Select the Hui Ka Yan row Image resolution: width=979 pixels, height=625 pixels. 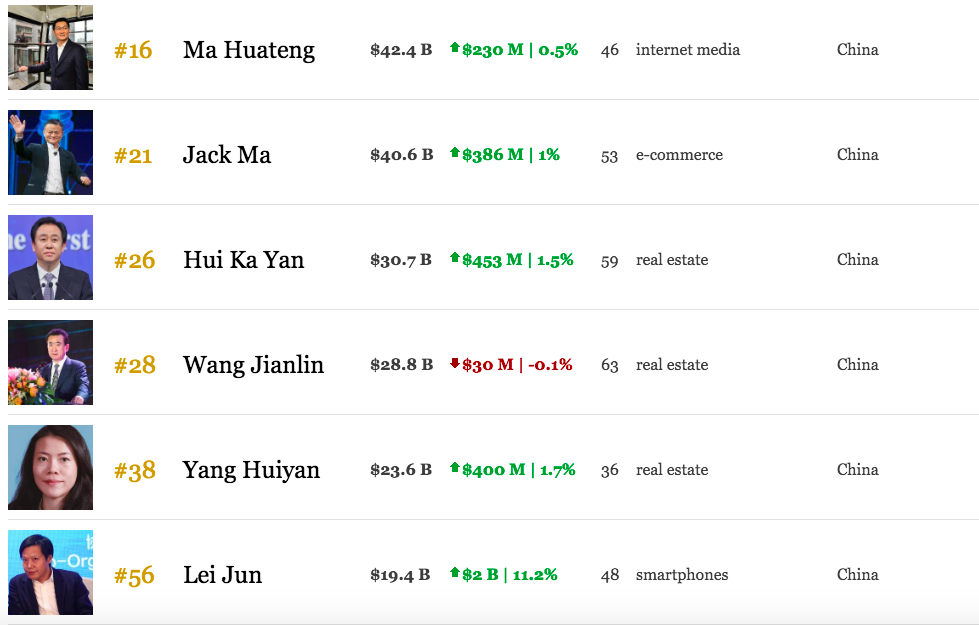coord(243,260)
